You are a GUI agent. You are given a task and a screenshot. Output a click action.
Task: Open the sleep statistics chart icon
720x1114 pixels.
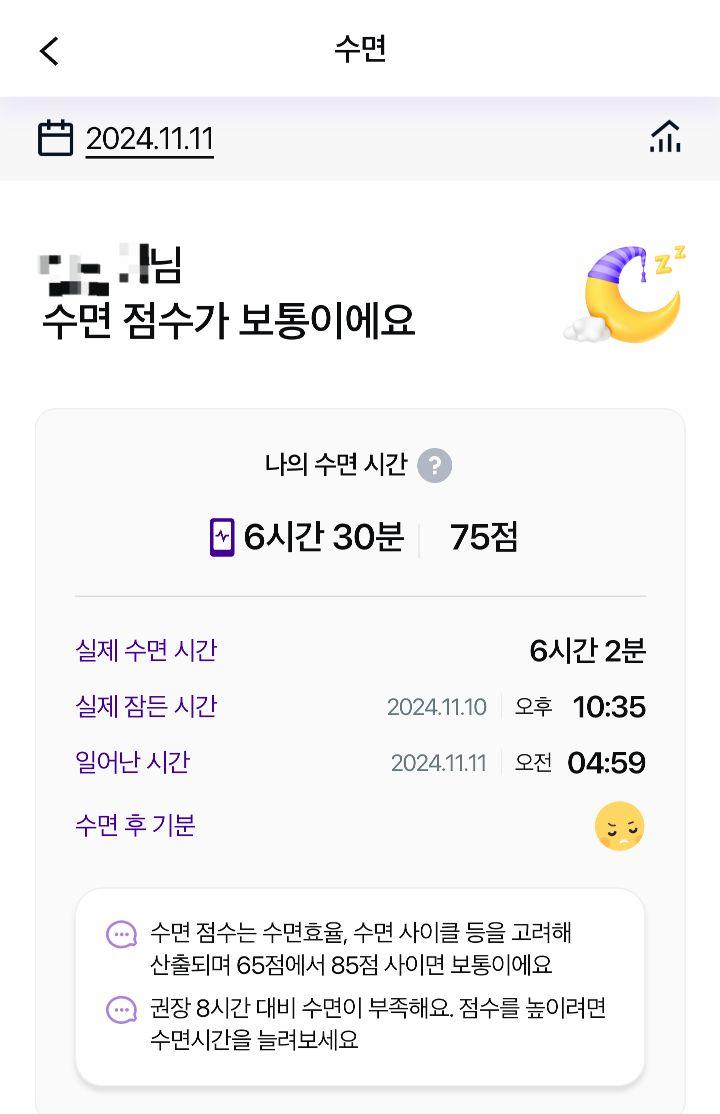(x=665, y=137)
